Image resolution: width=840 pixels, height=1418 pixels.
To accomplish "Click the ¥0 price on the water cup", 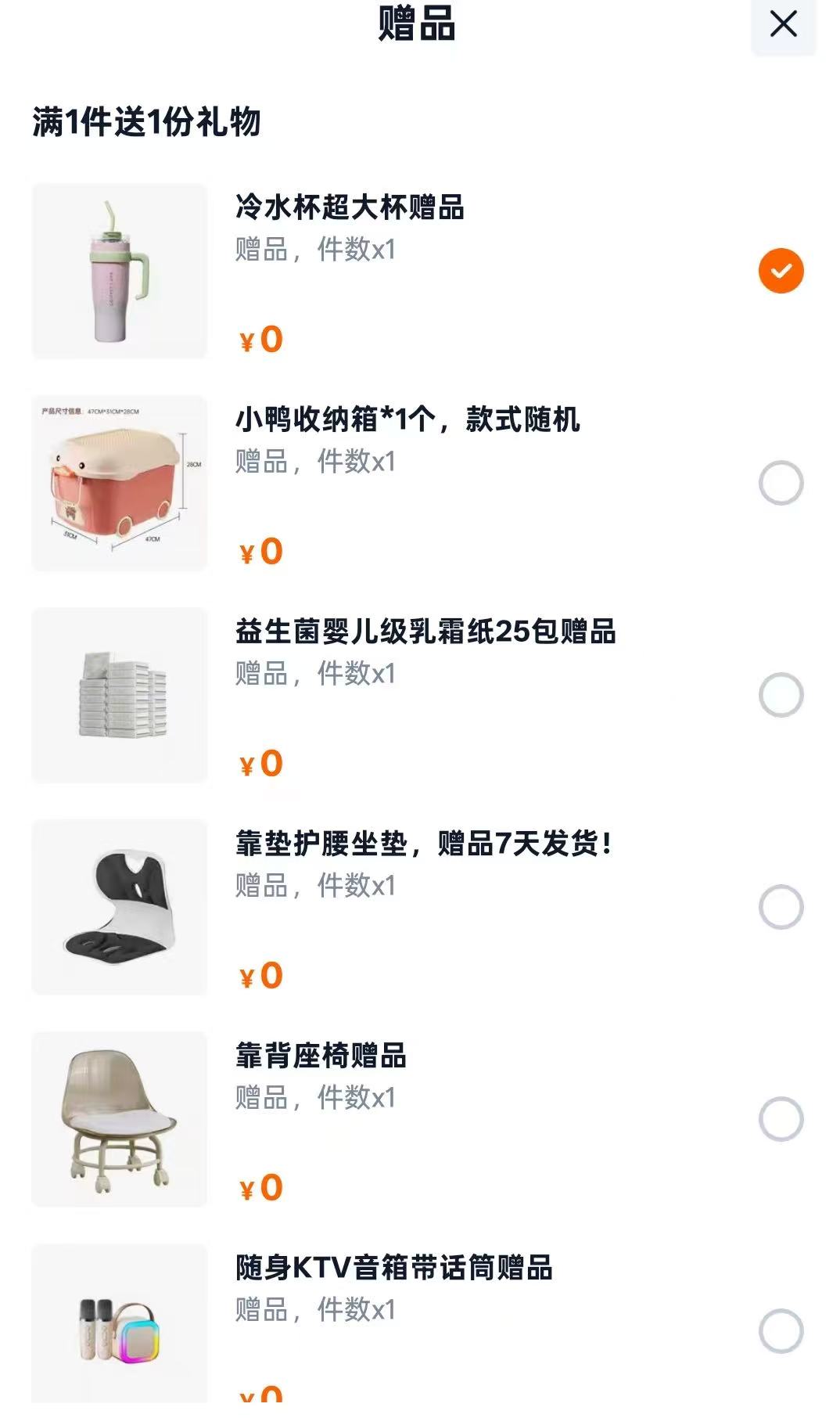I will click(x=259, y=340).
